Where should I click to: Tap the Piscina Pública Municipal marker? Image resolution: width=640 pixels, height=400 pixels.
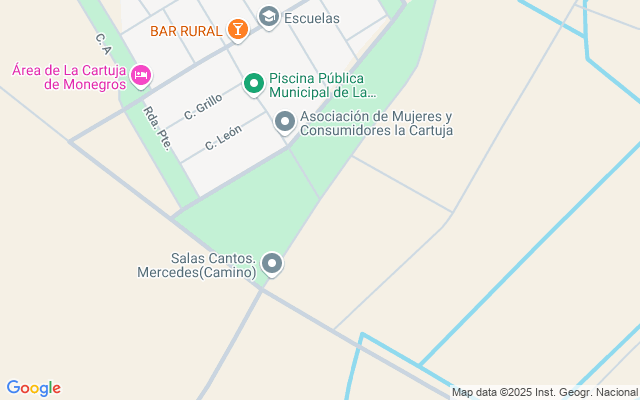tap(254, 83)
